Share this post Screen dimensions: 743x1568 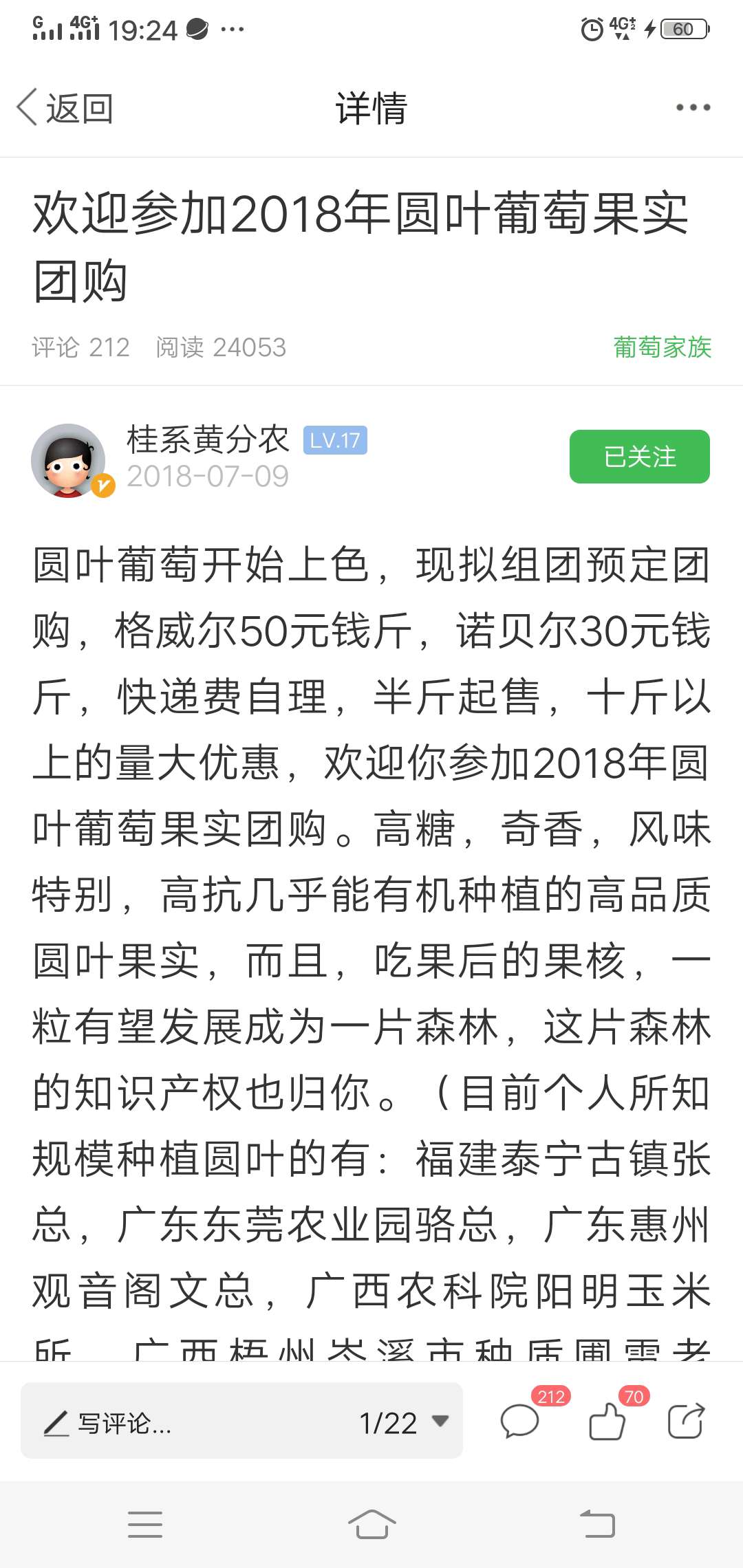coord(686,1422)
